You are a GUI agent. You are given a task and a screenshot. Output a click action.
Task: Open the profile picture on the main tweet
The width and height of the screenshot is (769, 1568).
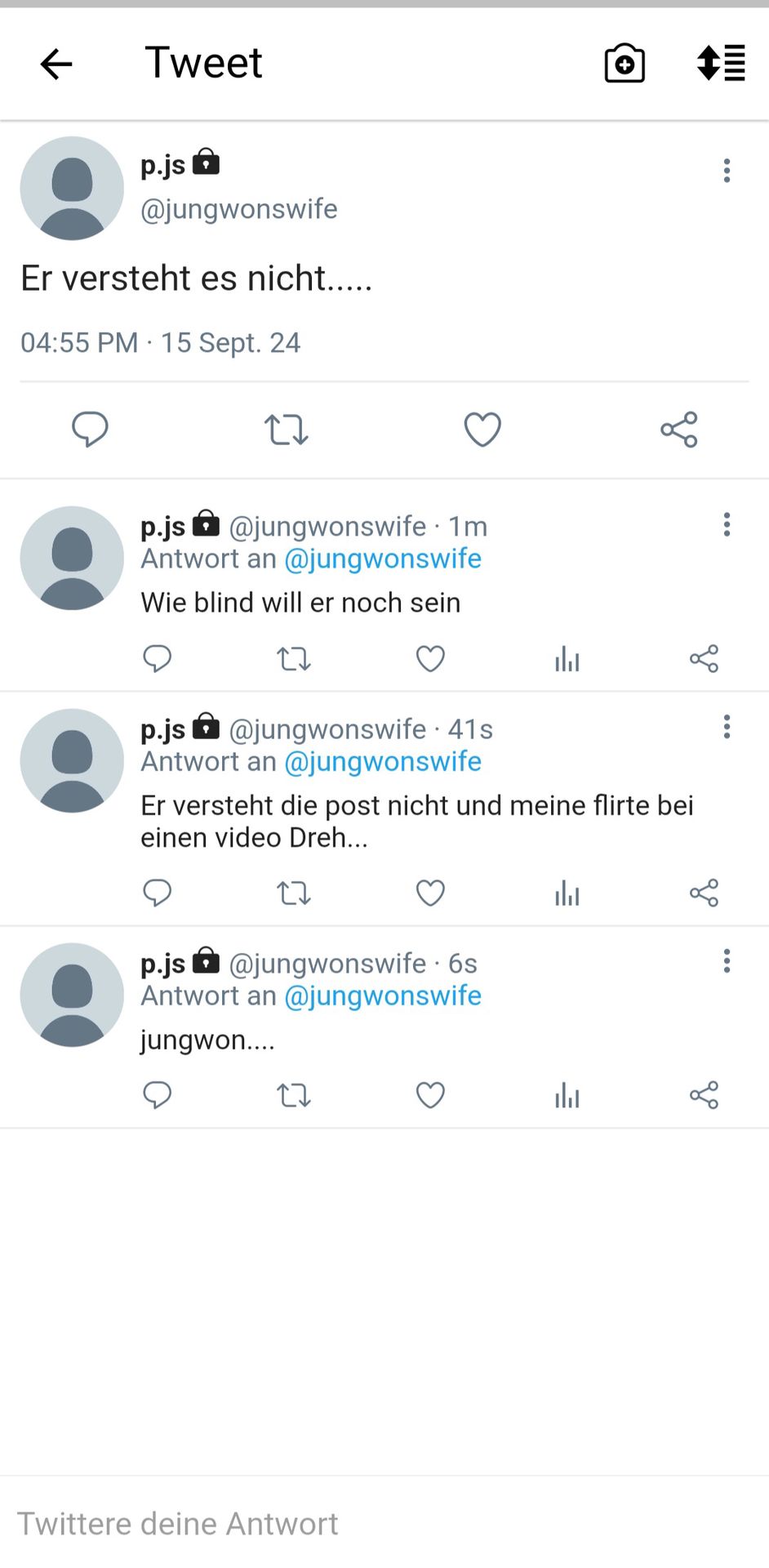[72, 189]
